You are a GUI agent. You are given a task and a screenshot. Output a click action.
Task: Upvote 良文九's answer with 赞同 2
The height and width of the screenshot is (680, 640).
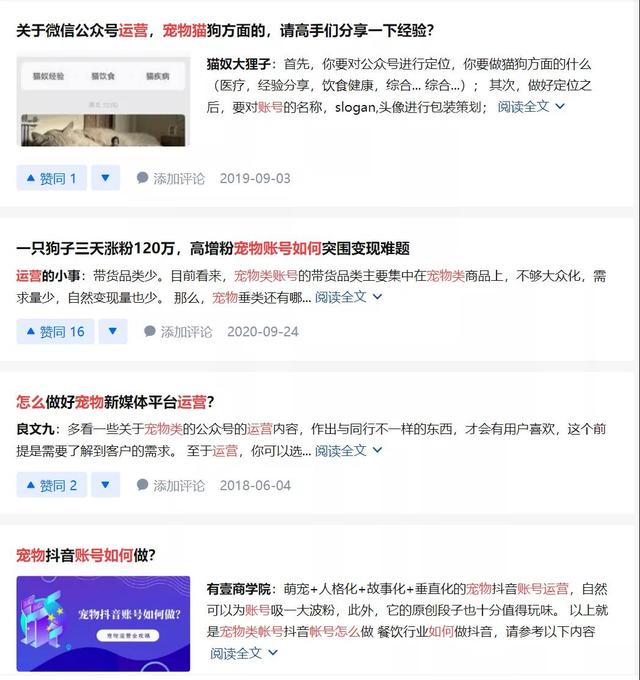(x=52, y=485)
